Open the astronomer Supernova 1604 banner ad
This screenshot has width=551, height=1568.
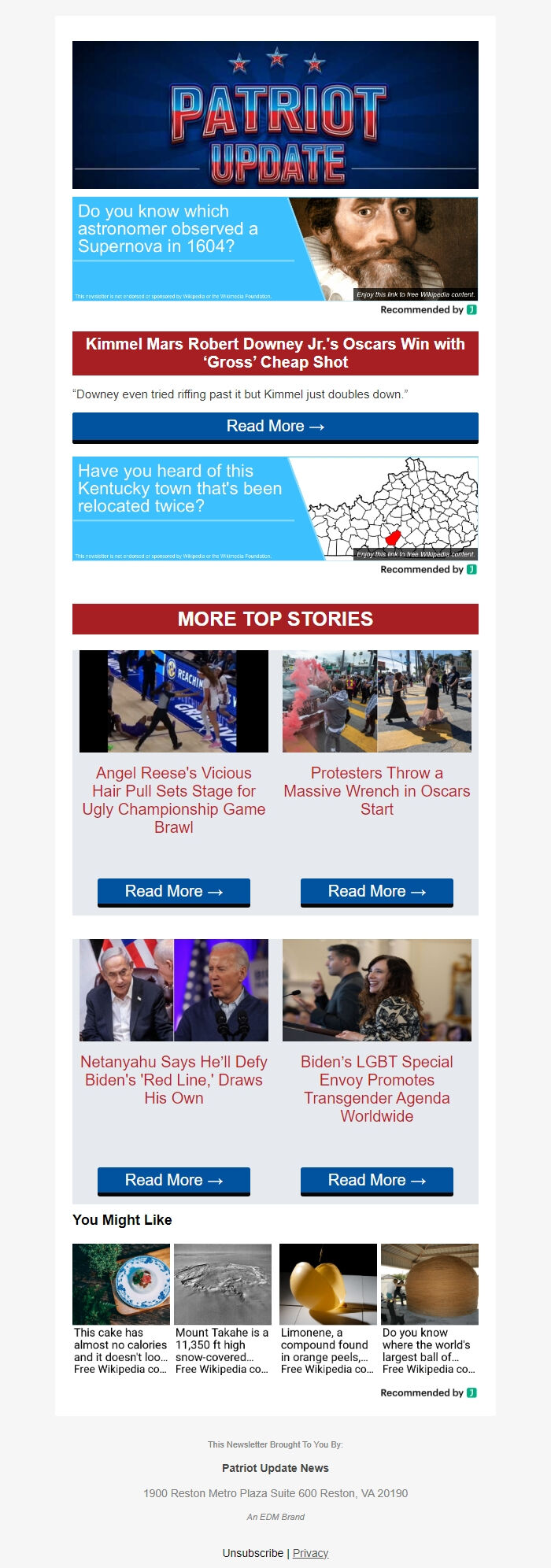coord(275,249)
